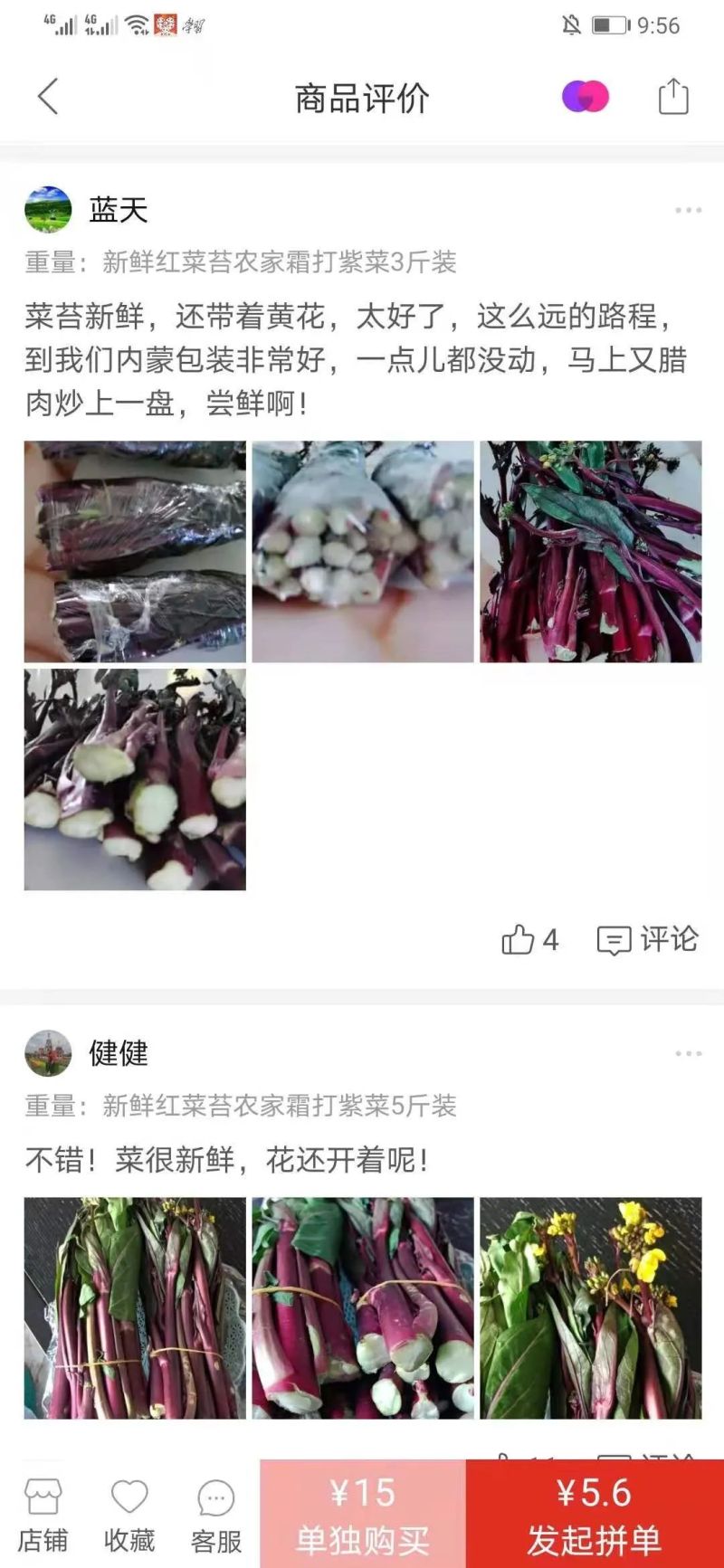Comment on 蓝天's review
The width and height of the screenshot is (724, 1568).
click(x=648, y=940)
